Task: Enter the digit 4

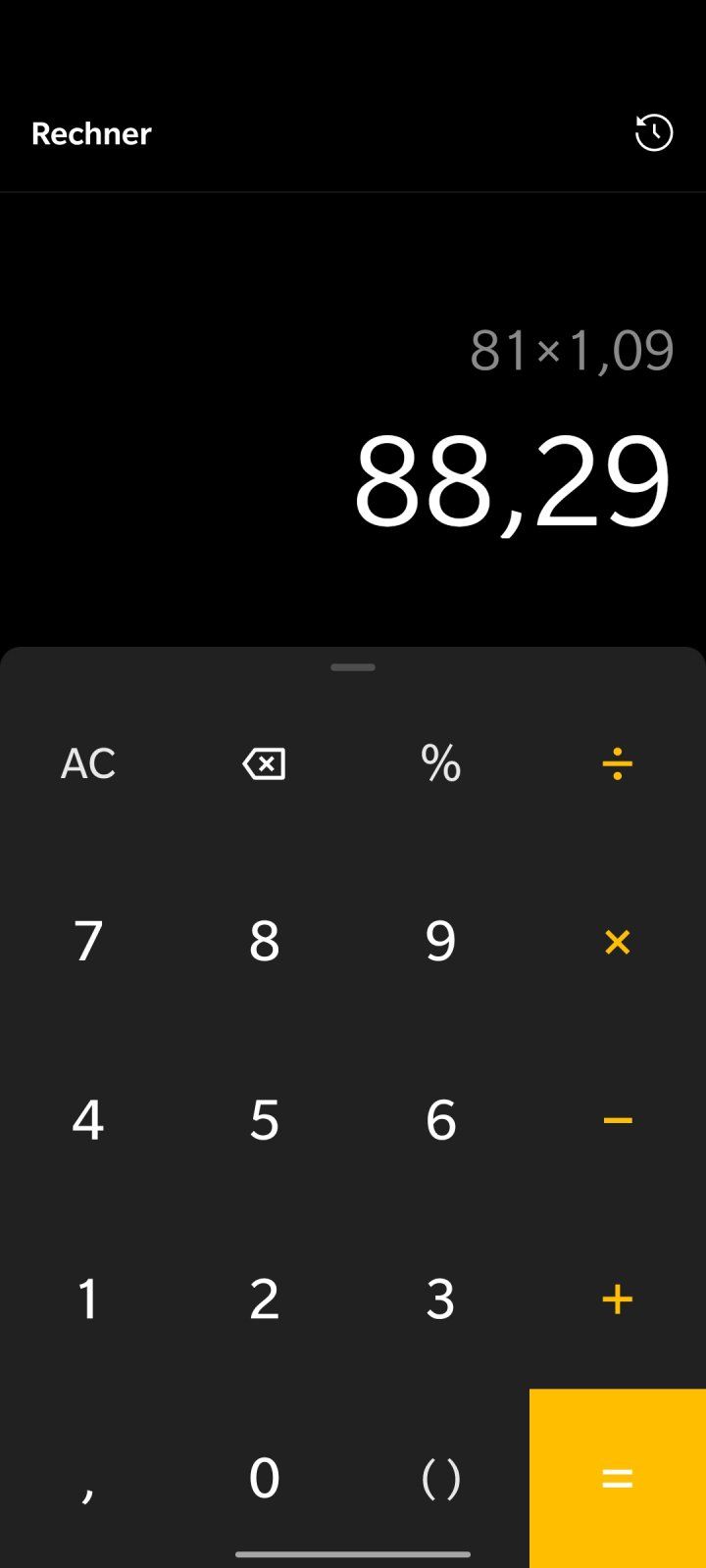Action: pos(88,1120)
